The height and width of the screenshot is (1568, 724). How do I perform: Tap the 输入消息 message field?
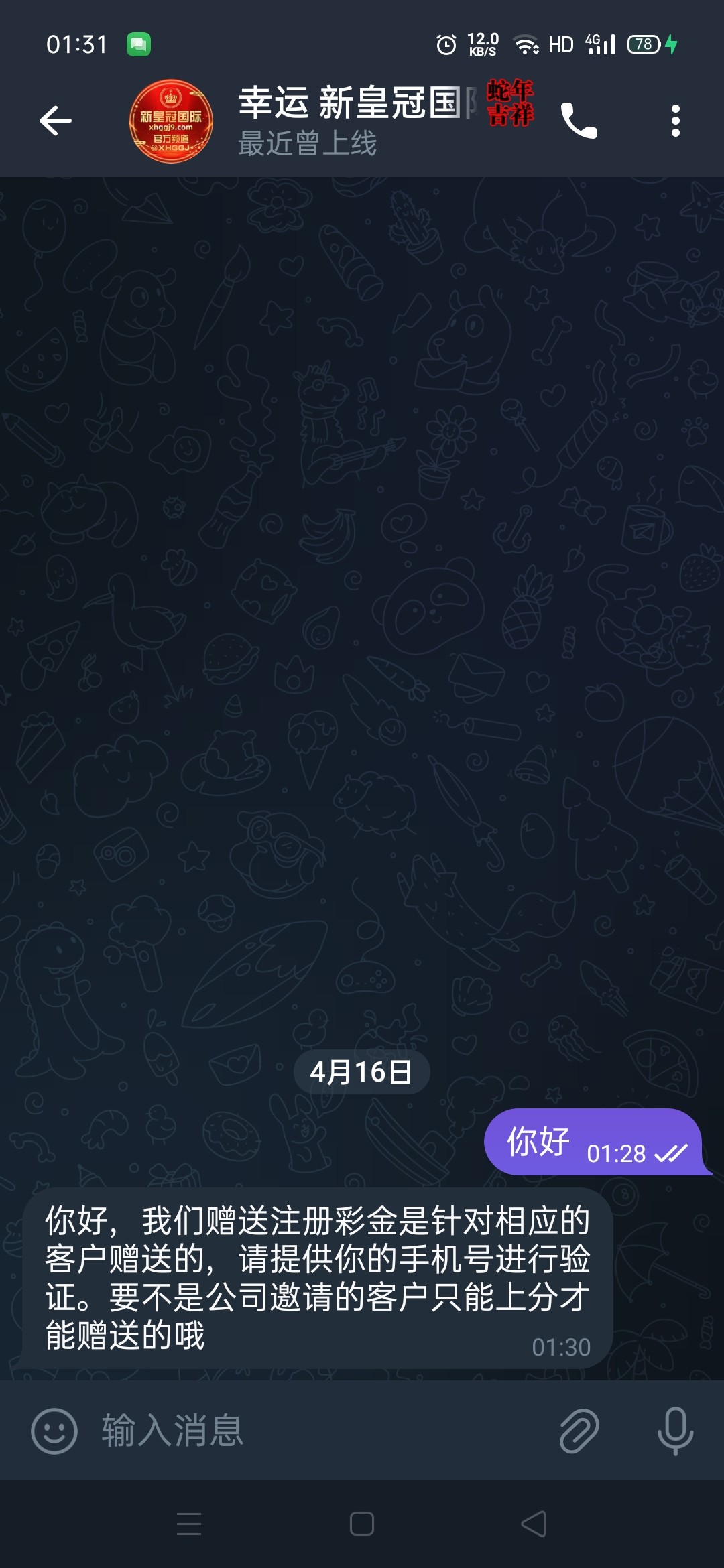(322, 1431)
